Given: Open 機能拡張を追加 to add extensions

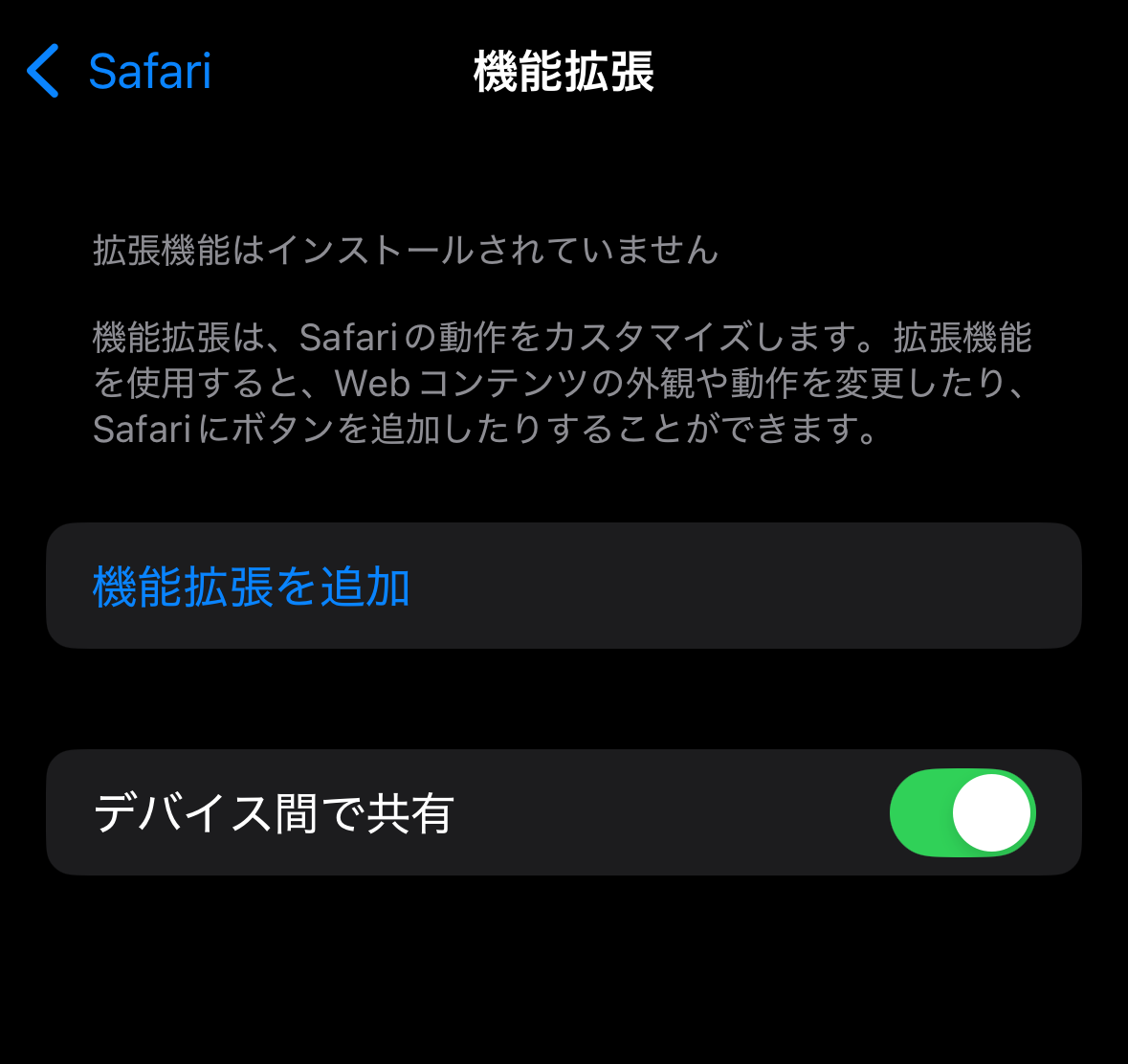Looking at the screenshot, I should point(252,587).
